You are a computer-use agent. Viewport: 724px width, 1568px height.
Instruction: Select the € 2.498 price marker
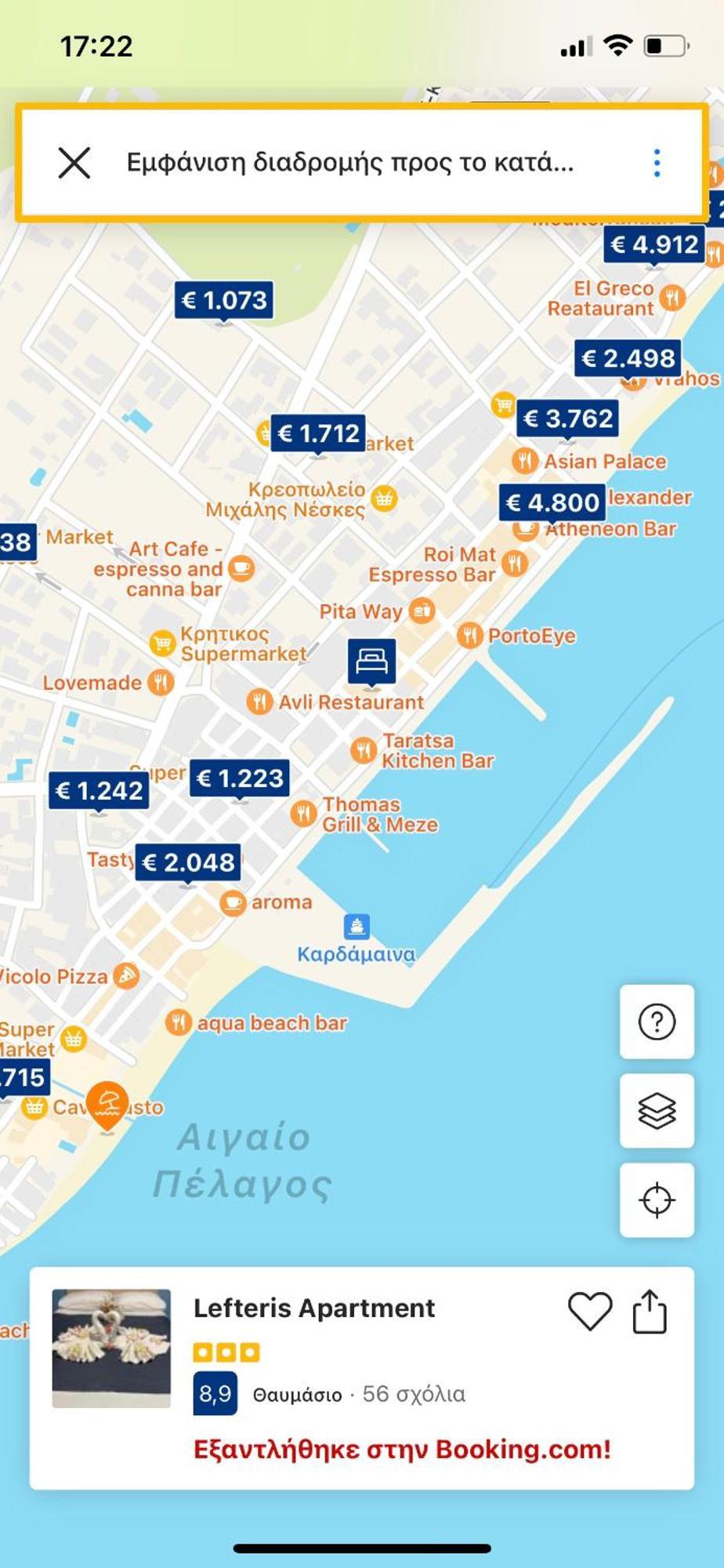628,358
